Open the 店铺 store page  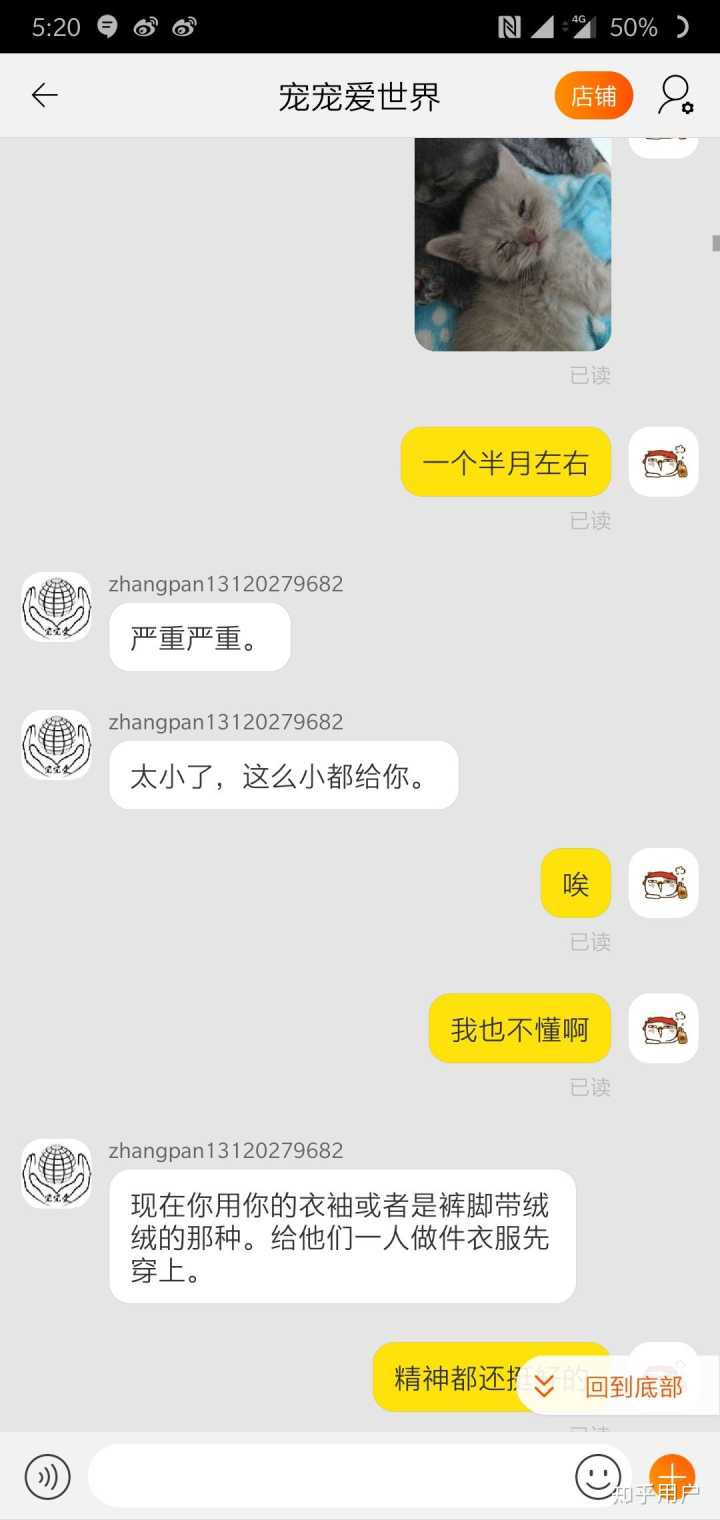[x=594, y=96]
